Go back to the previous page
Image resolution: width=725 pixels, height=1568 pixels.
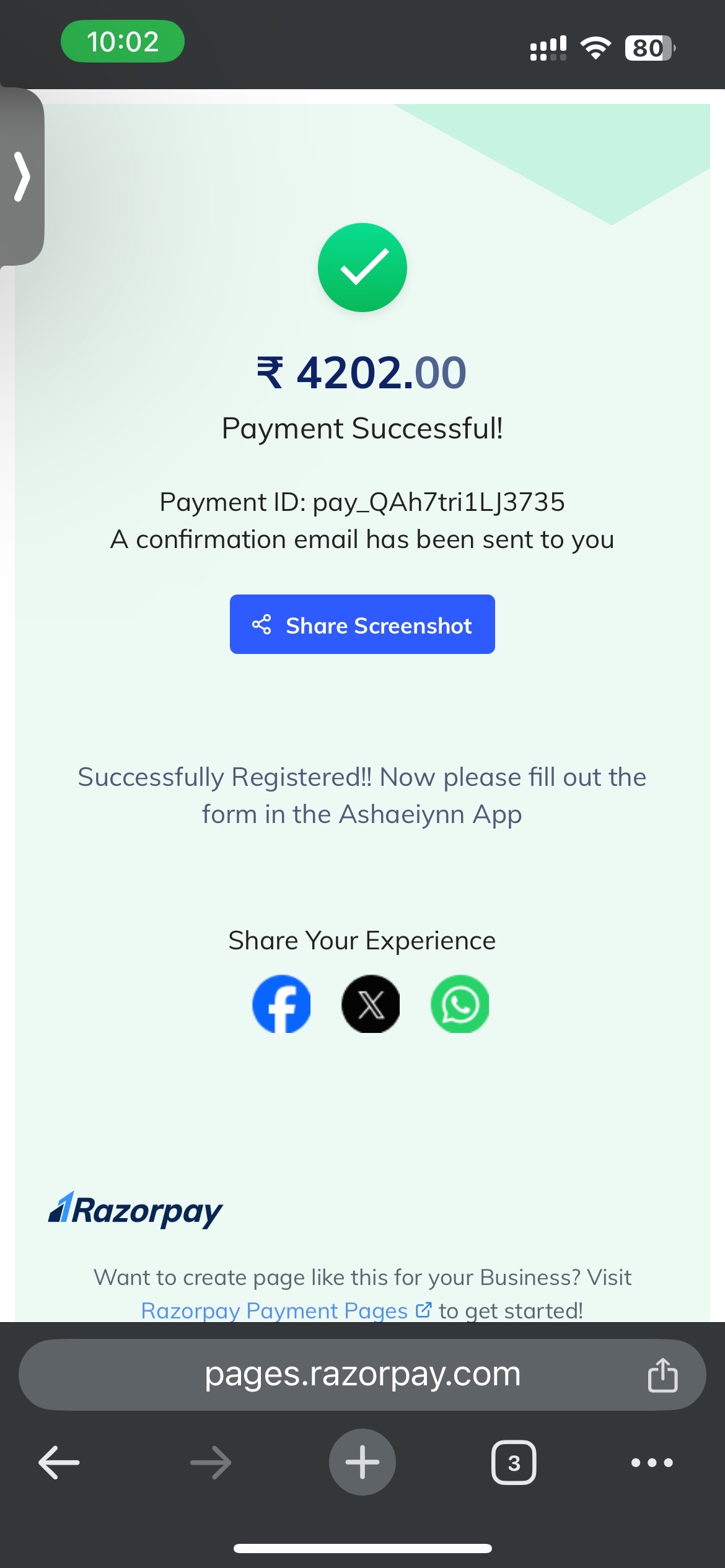[x=59, y=1463]
